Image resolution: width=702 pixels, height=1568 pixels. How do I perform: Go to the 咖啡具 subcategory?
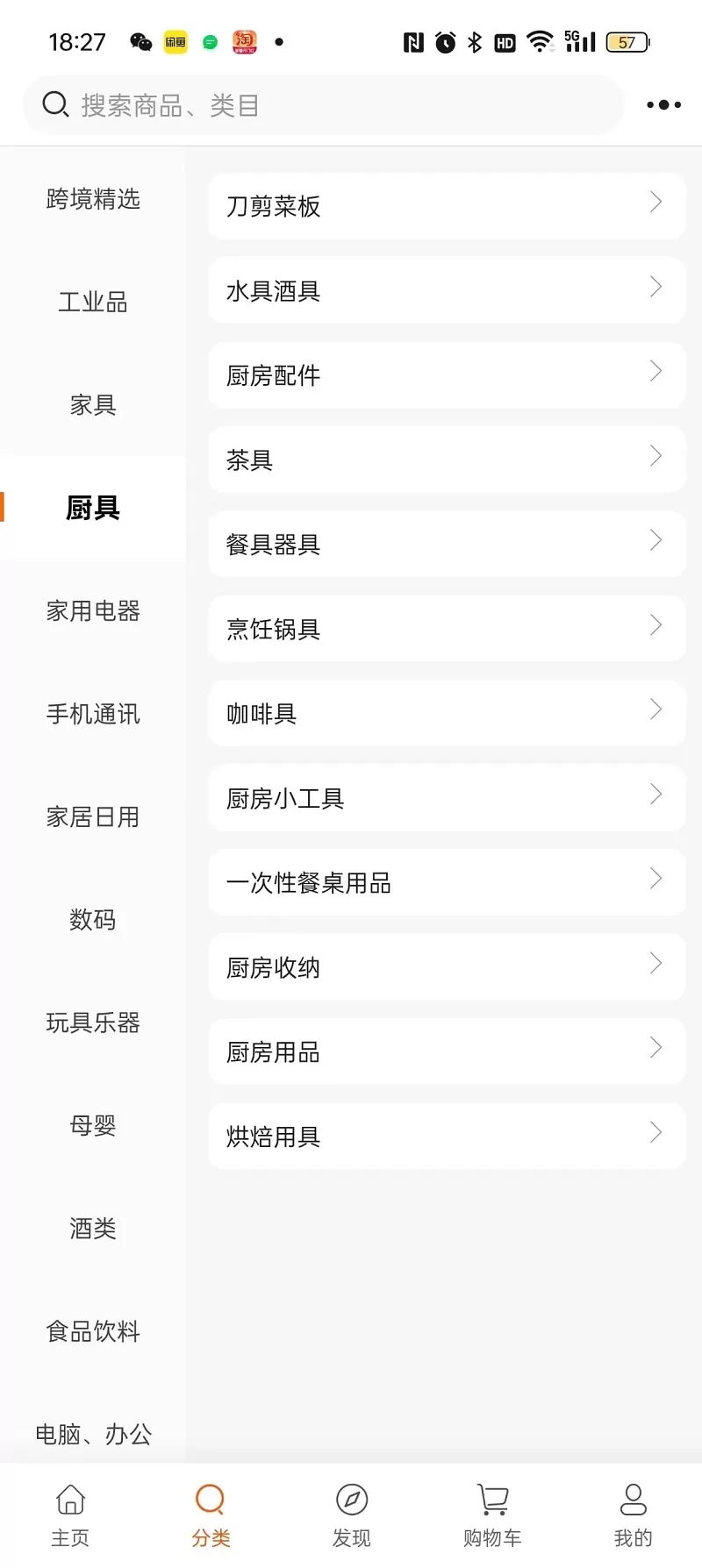pos(447,713)
